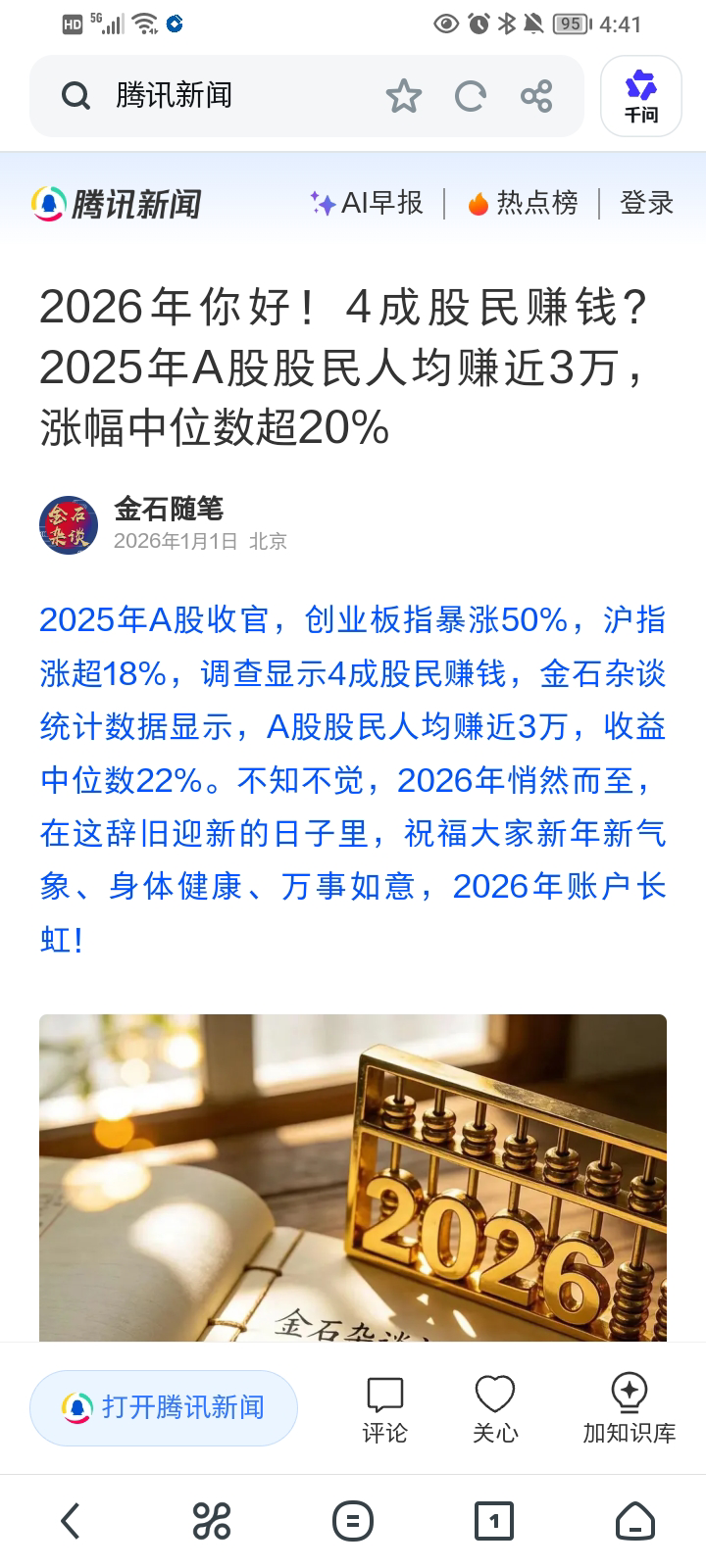This screenshot has width=706, height=1568.
Task: Add article to 加知识库
Action: 629,1409
